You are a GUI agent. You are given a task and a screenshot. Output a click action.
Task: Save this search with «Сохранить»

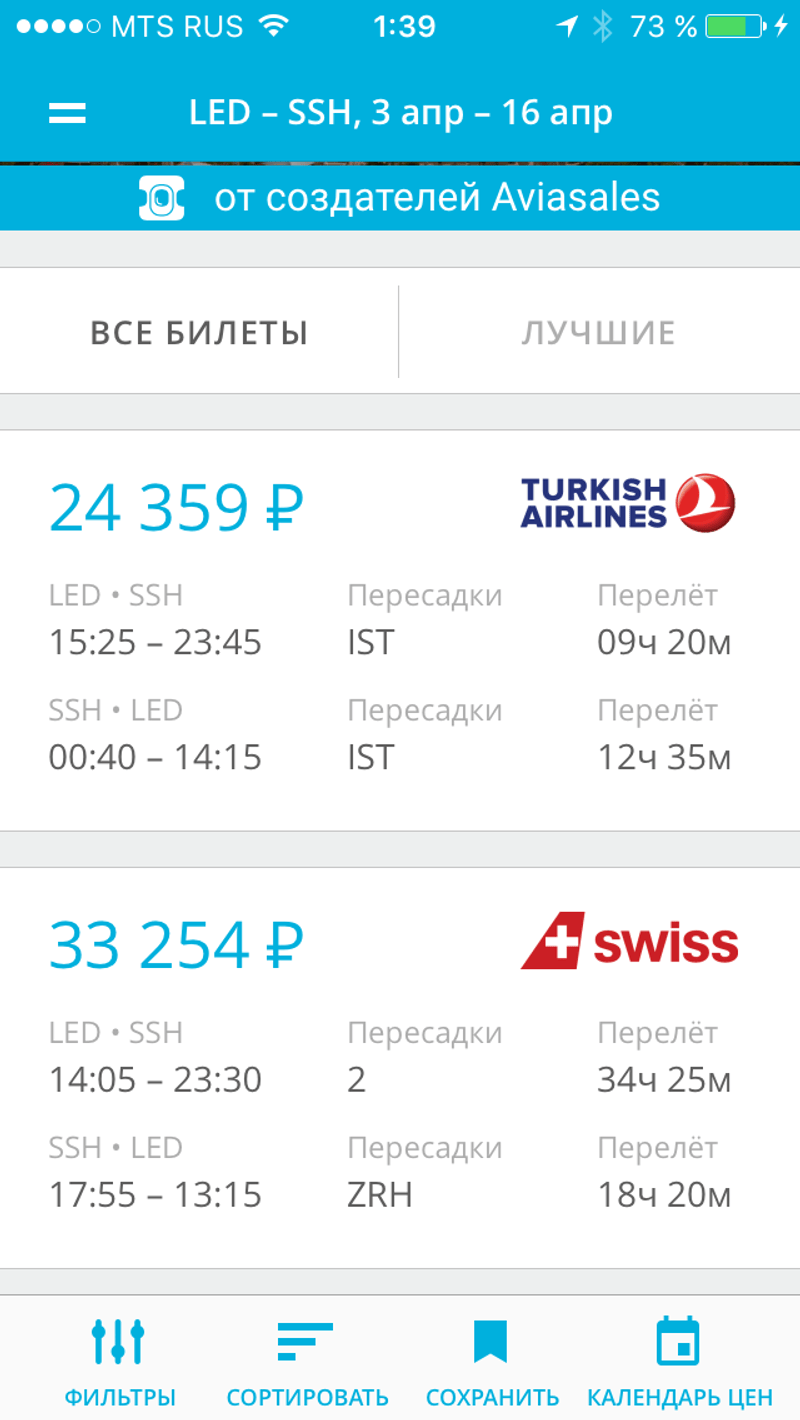(x=492, y=1360)
